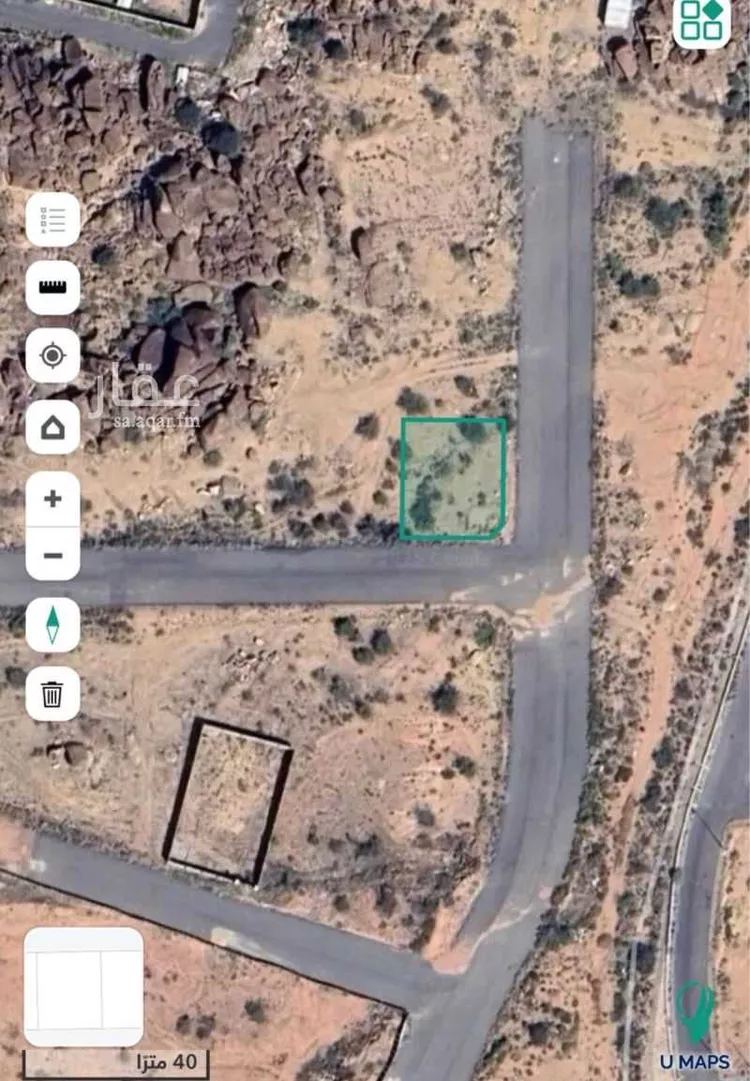Delete drawing with the trash icon
This screenshot has width=750, height=1081.
53,693
